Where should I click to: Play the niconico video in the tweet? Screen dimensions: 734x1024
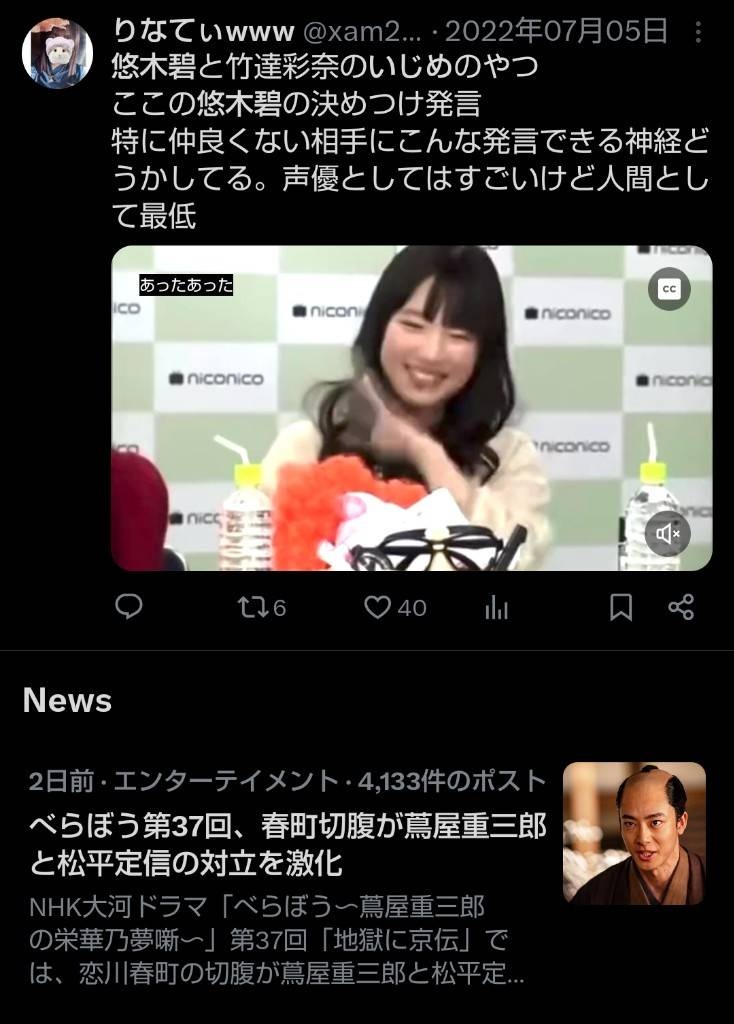[x=411, y=408]
